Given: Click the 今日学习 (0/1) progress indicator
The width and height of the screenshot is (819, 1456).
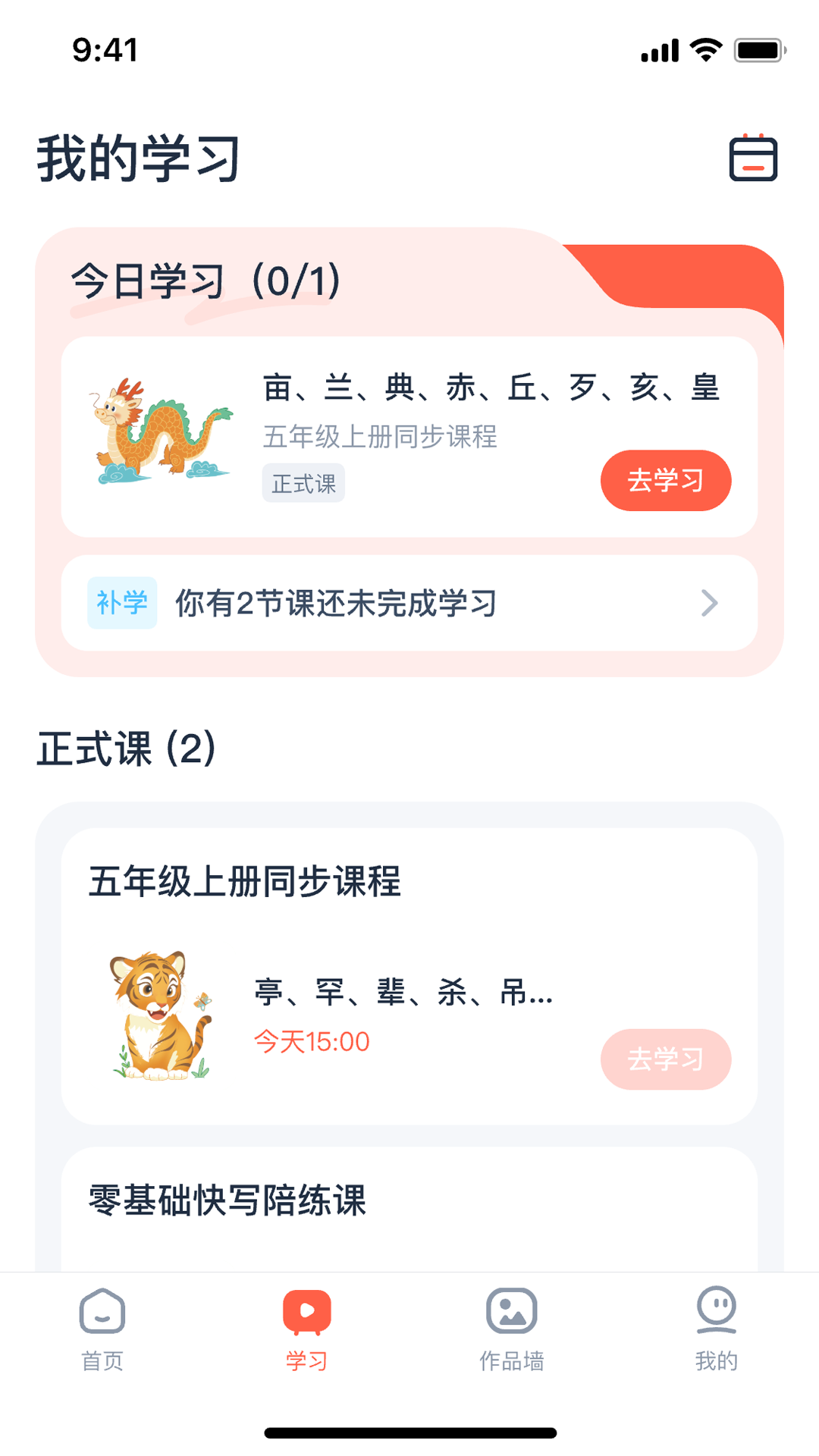Looking at the screenshot, I should pyautogui.click(x=203, y=281).
